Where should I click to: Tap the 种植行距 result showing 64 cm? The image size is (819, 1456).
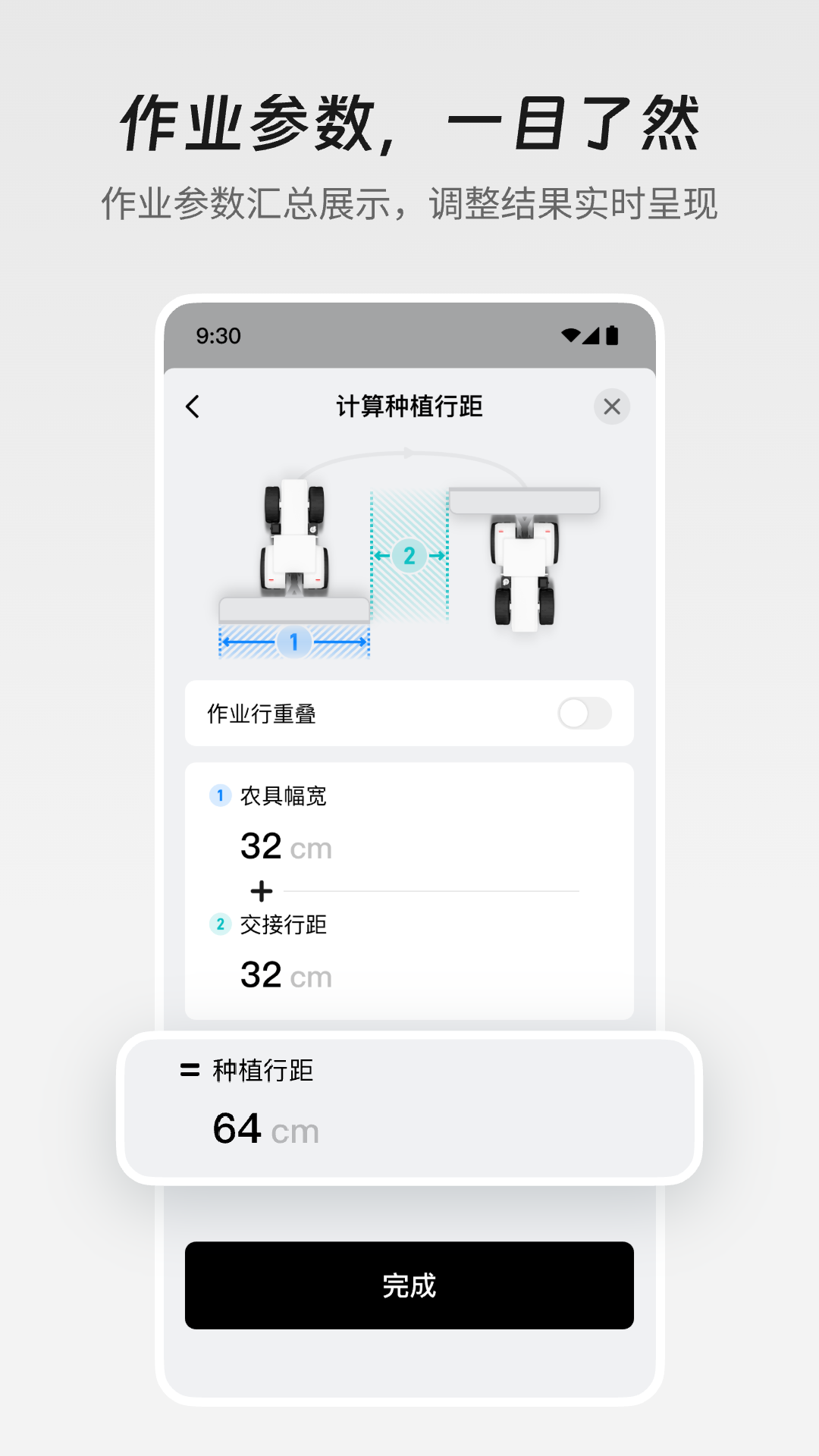point(264,1129)
